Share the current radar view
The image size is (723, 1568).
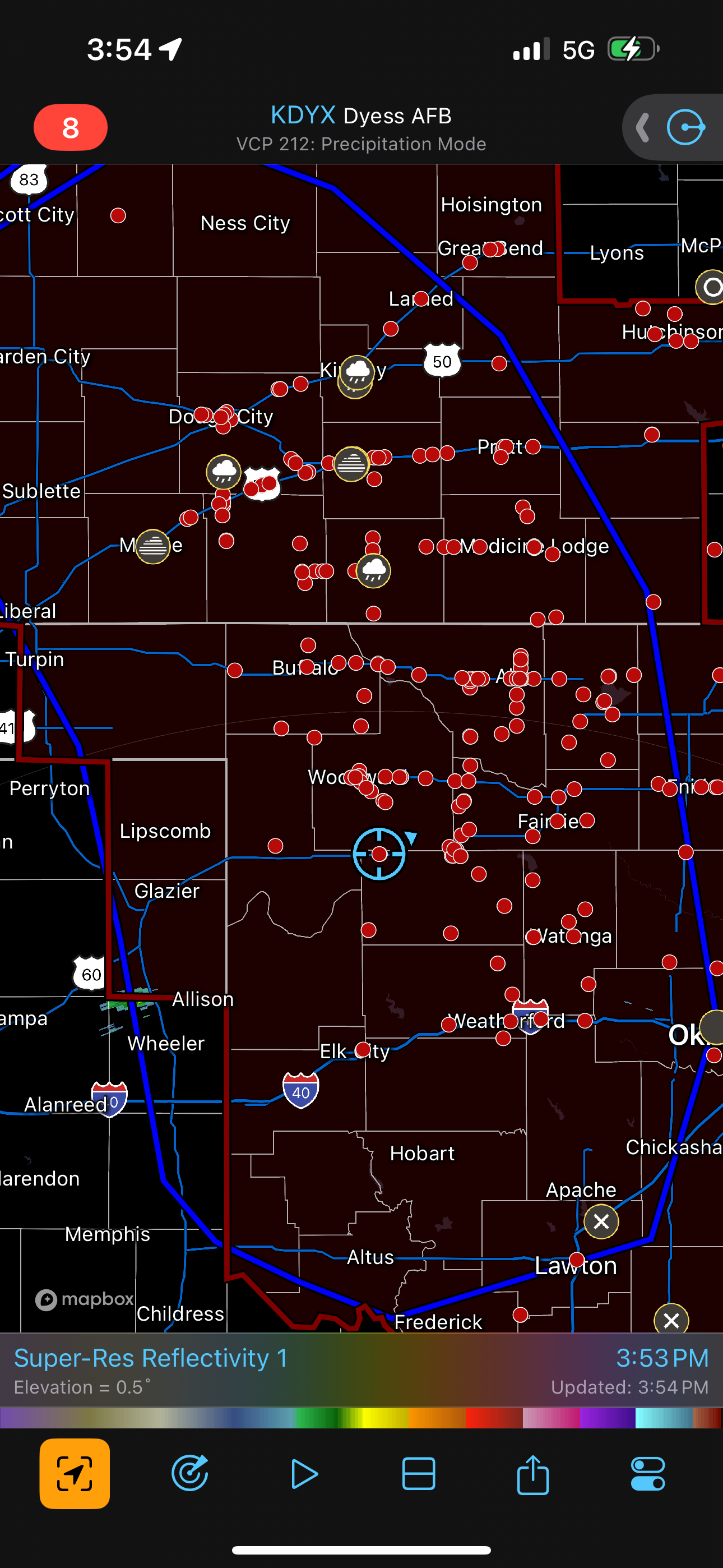[x=533, y=1474]
